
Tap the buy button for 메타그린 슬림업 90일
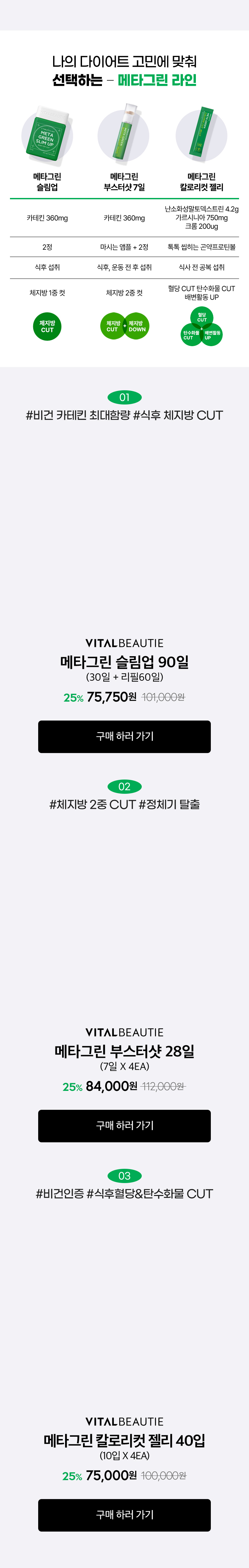[x=124, y=736]
